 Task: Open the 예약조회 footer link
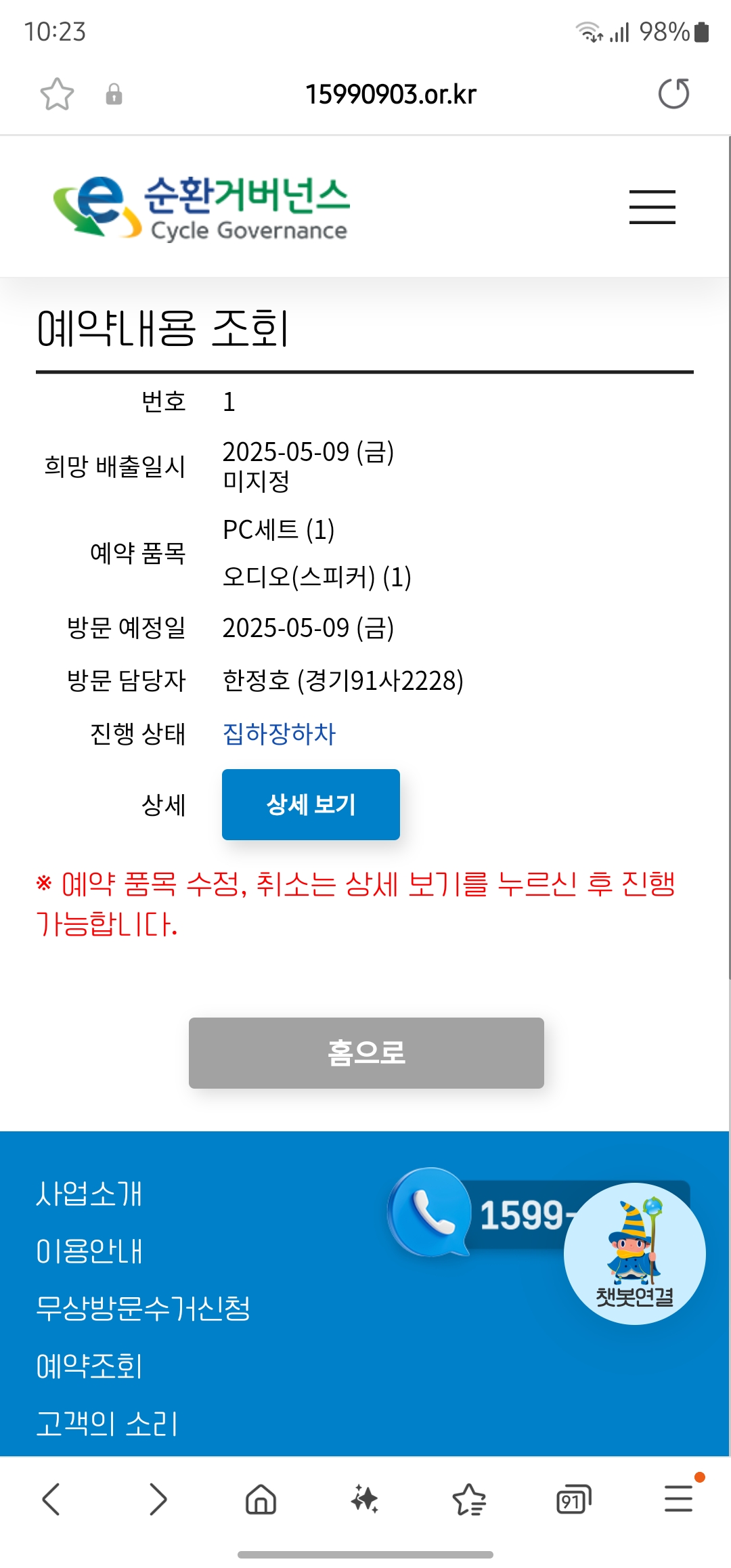coord(89,1366)
